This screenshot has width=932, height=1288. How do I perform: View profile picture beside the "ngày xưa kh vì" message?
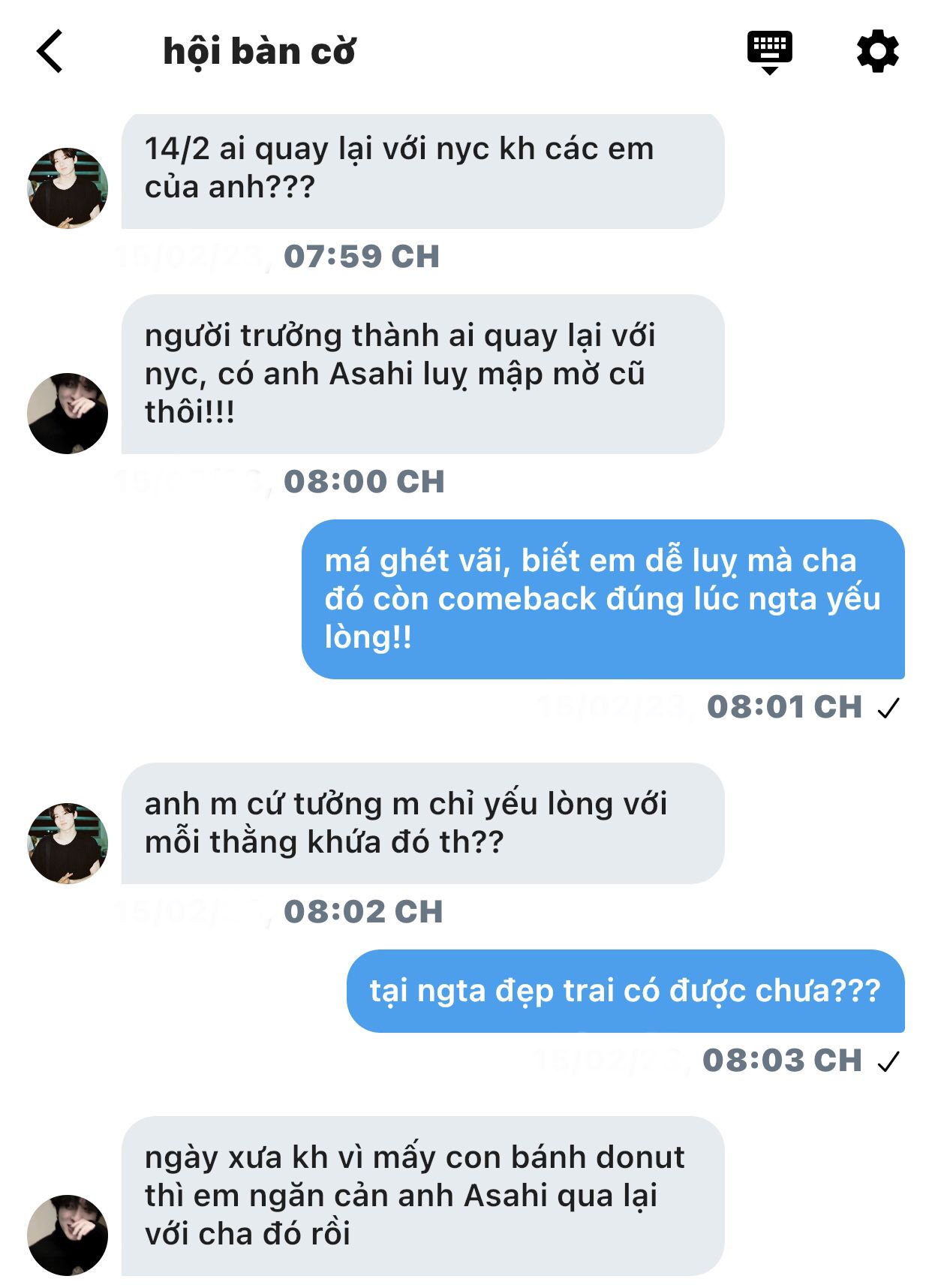click(x=68, y=1235)
